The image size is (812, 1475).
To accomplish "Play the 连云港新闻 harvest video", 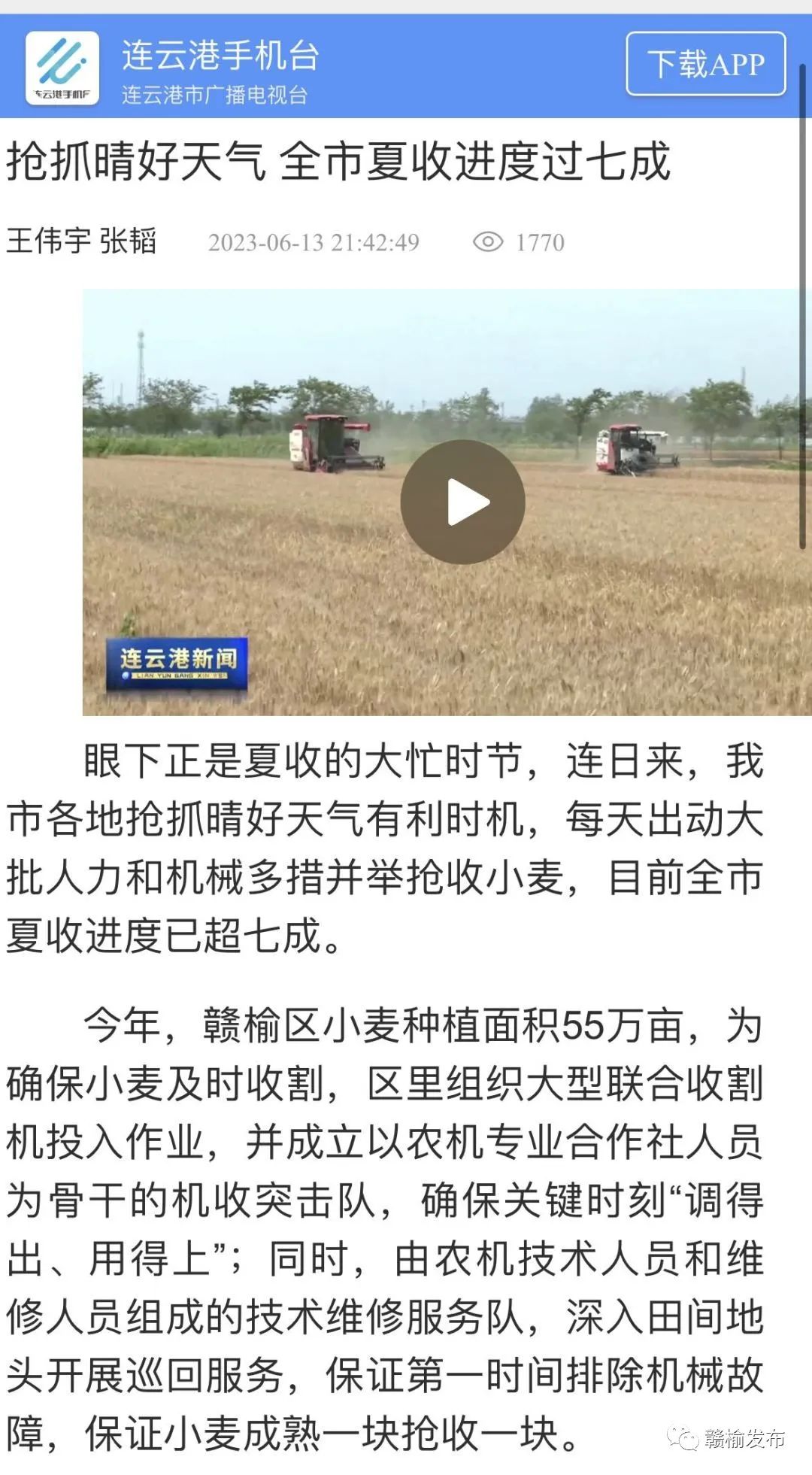I will 462,502.
